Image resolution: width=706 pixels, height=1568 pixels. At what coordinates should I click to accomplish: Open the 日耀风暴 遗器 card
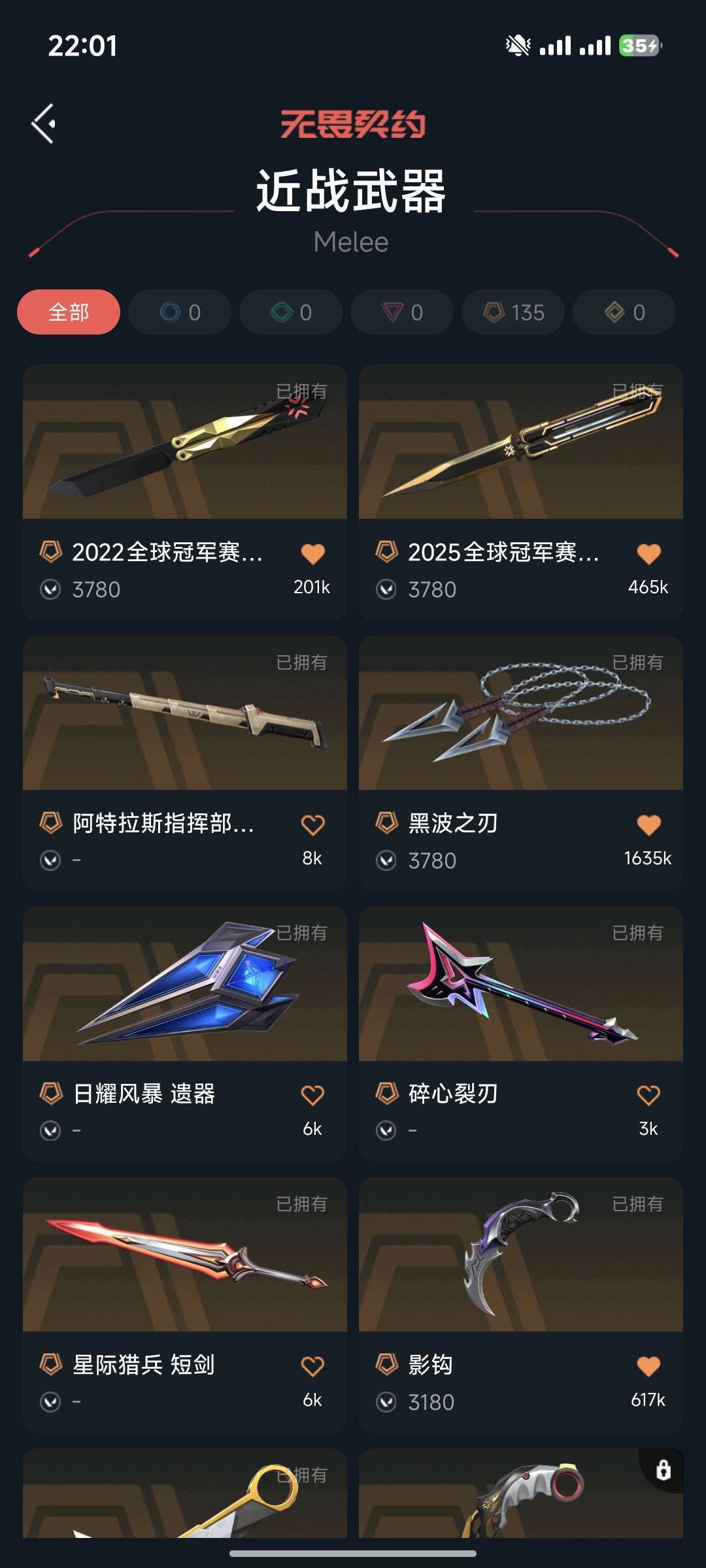pos(184,984)
